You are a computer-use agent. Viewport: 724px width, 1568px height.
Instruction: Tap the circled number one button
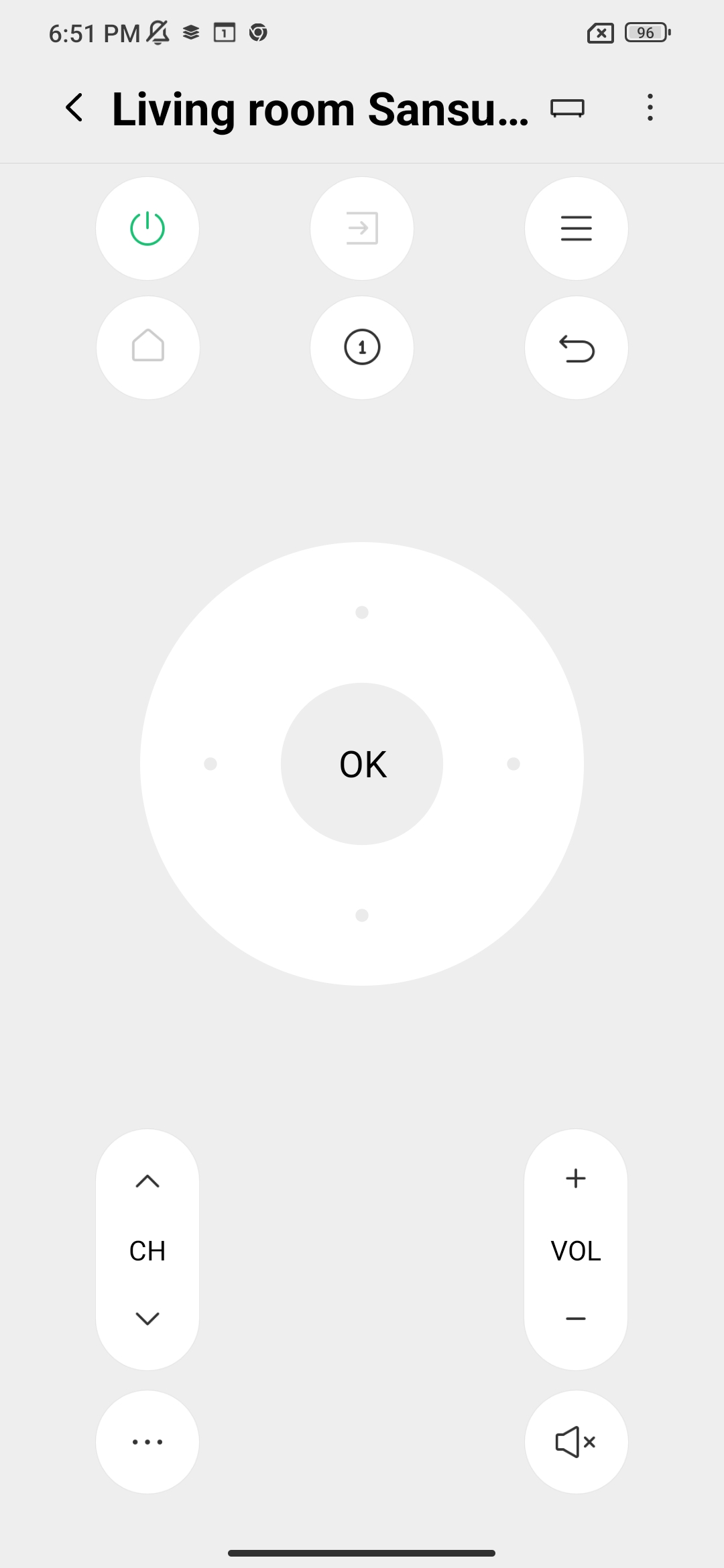point(362,348)
